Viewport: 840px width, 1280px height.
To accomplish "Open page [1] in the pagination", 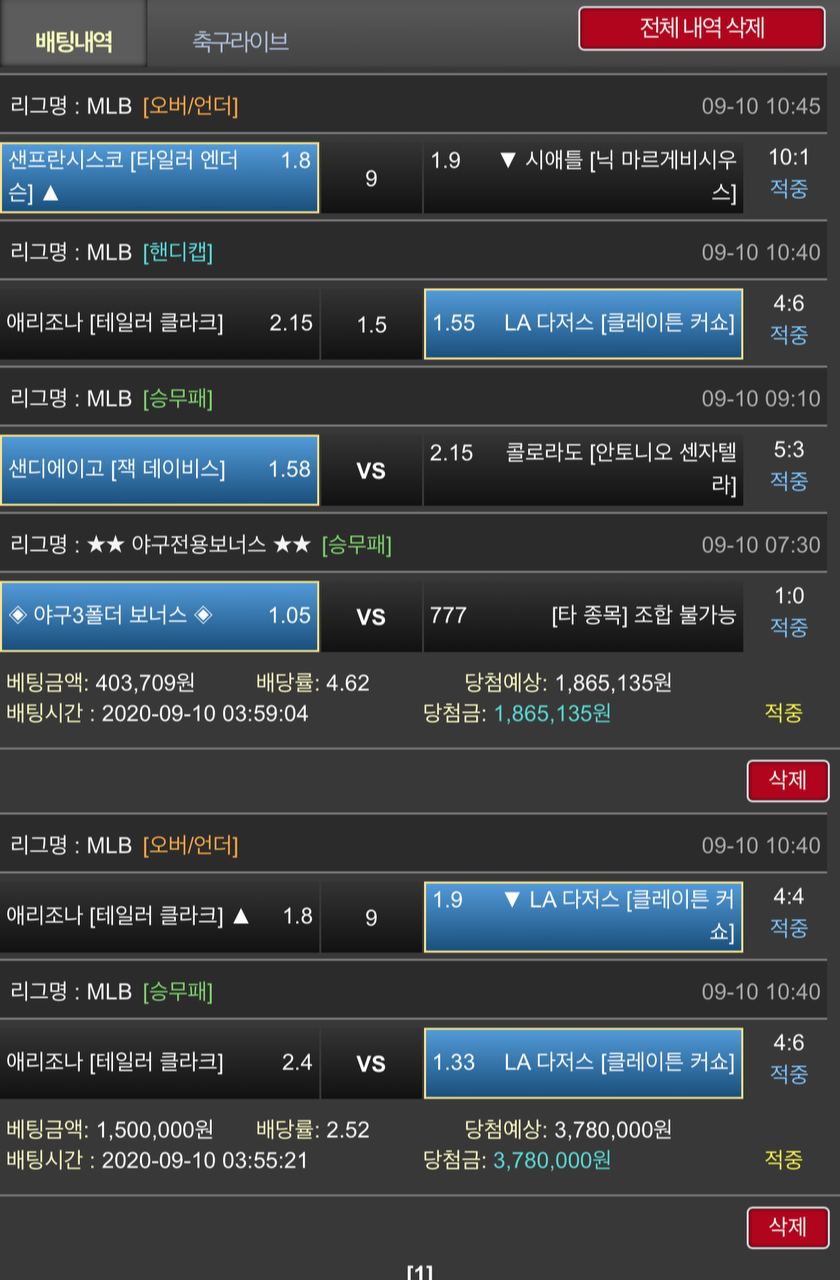I will coord(419,1272).
